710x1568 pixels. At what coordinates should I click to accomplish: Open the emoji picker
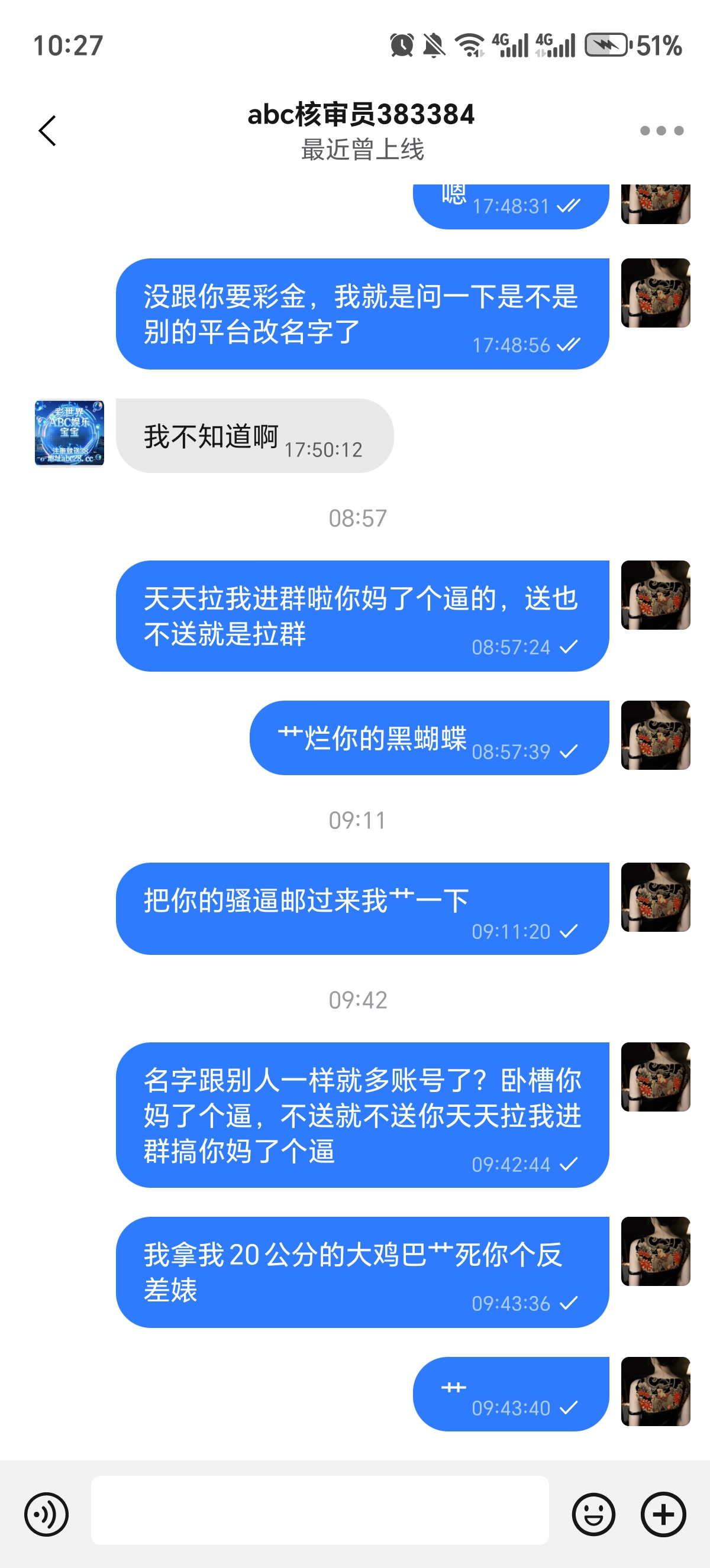593,1514
